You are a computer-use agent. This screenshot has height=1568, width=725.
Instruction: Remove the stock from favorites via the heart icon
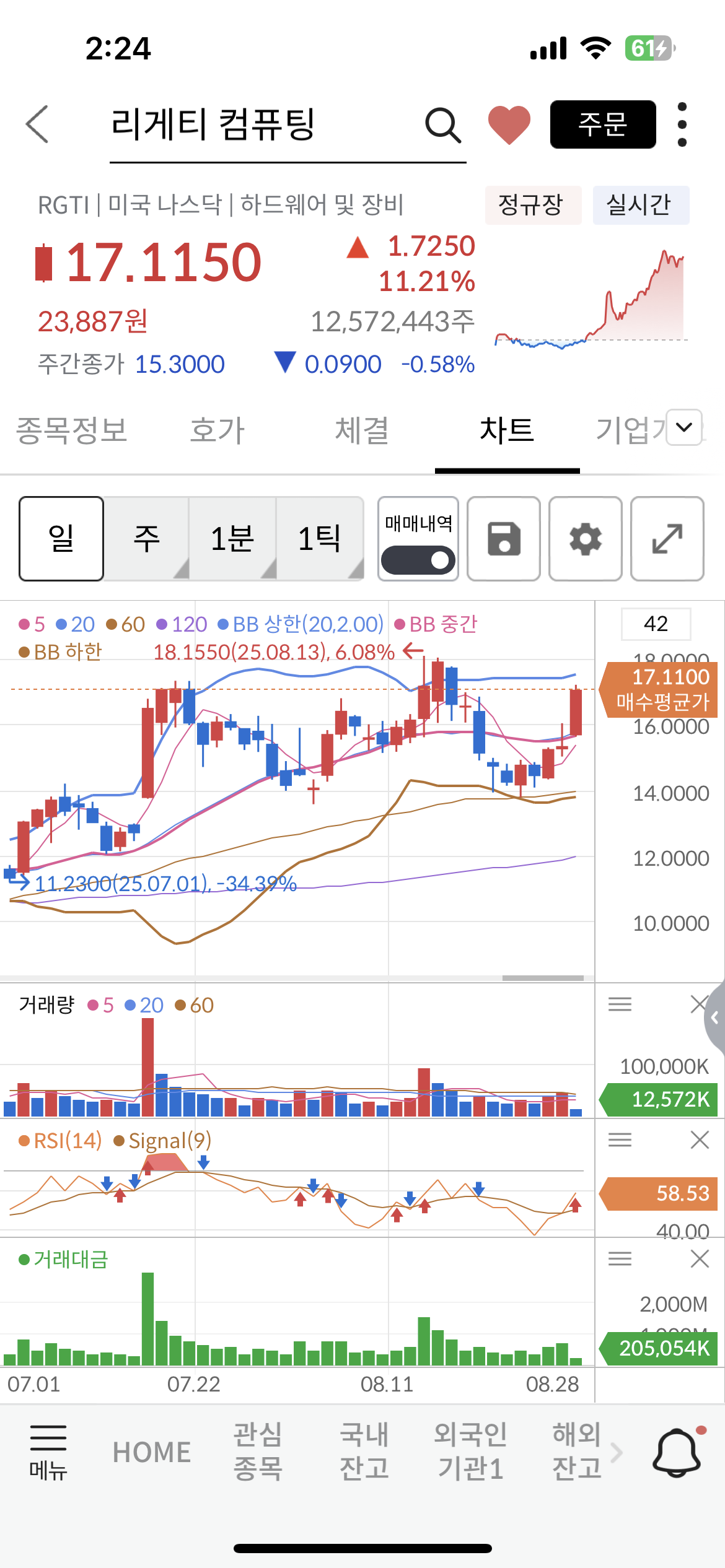509,124
